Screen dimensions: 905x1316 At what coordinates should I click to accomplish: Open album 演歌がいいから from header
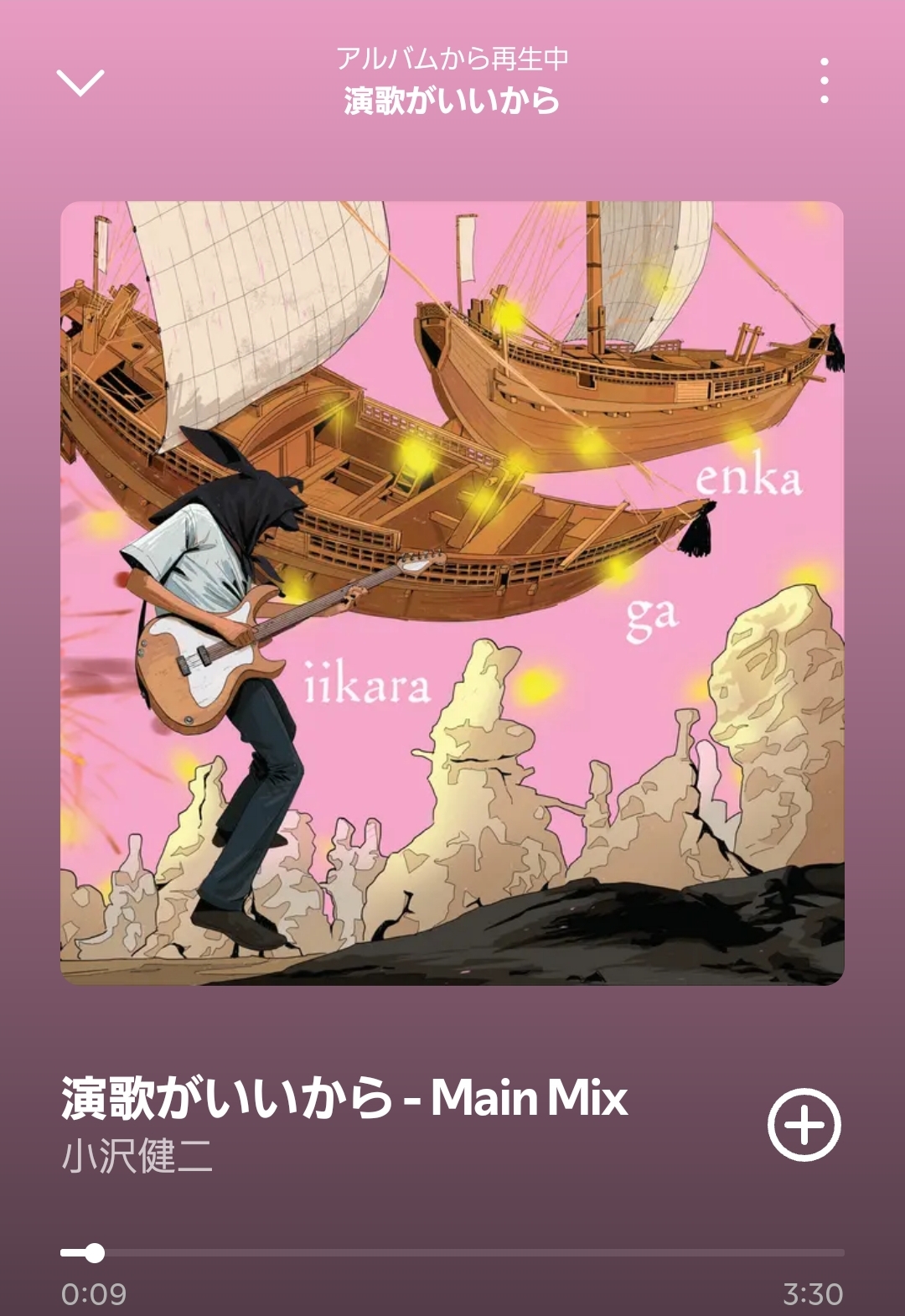pyautogui.click(x=452, y=101)
